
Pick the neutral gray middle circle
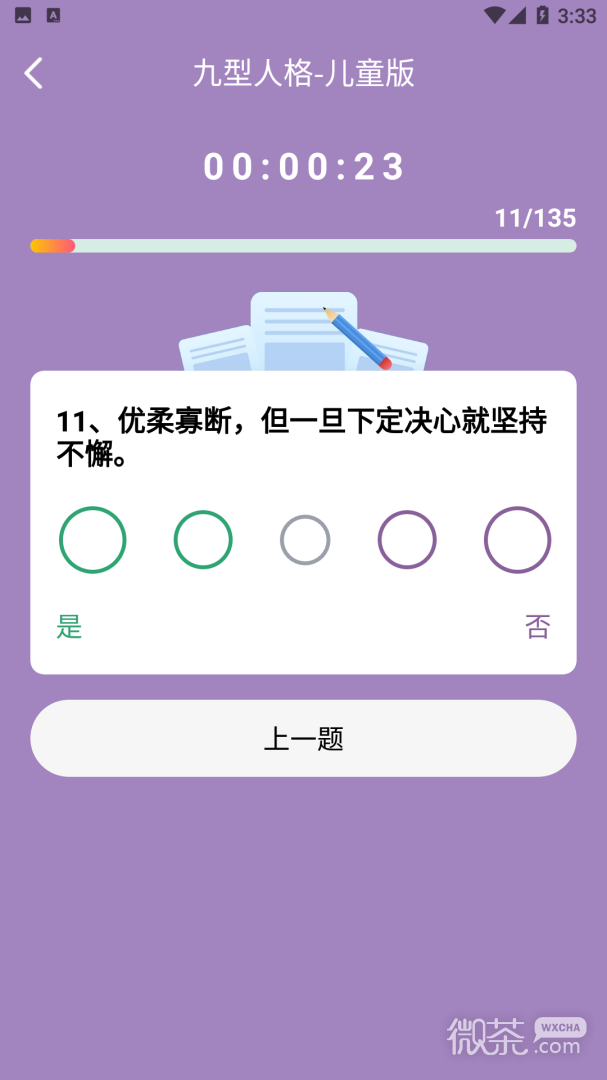click(x=305, y=540)
